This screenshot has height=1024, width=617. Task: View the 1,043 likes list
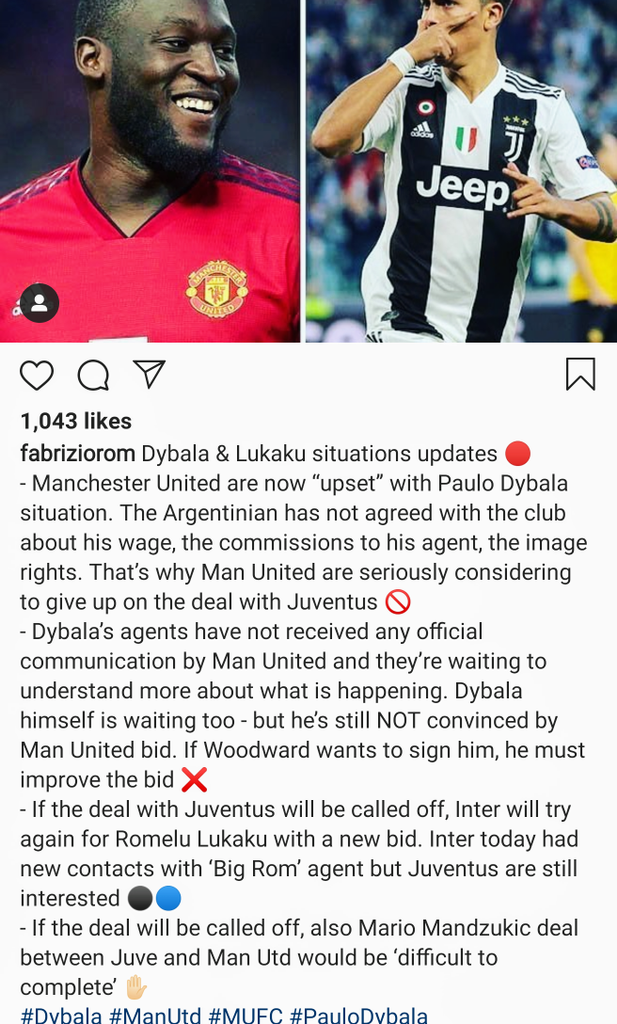(x=76, y=421)
